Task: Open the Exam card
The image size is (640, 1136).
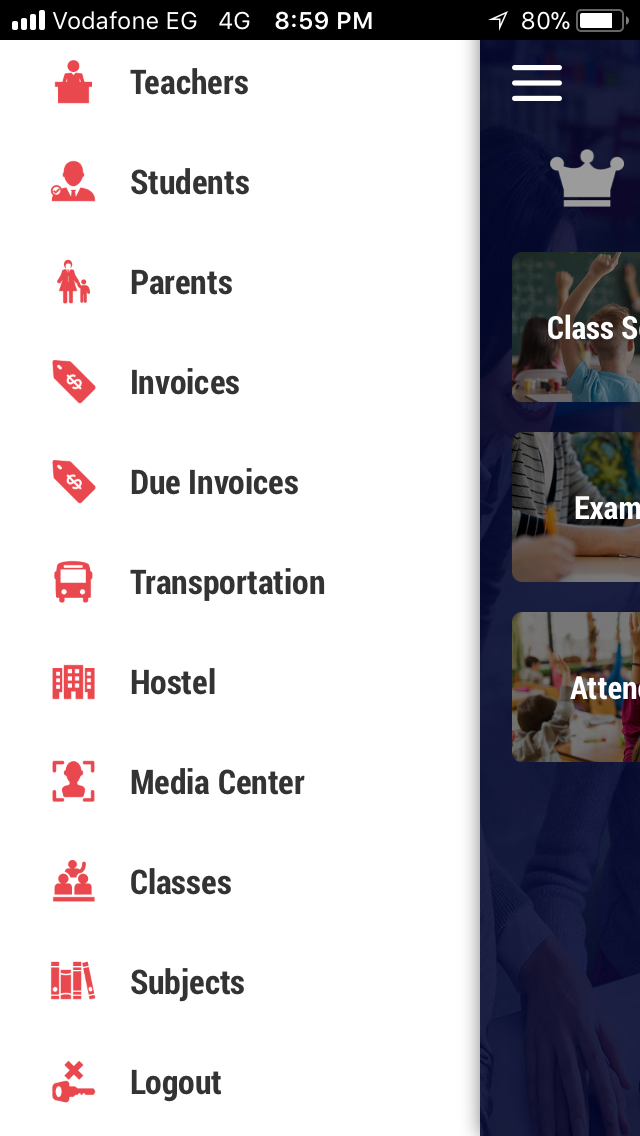Action: [x=576, y=507]
